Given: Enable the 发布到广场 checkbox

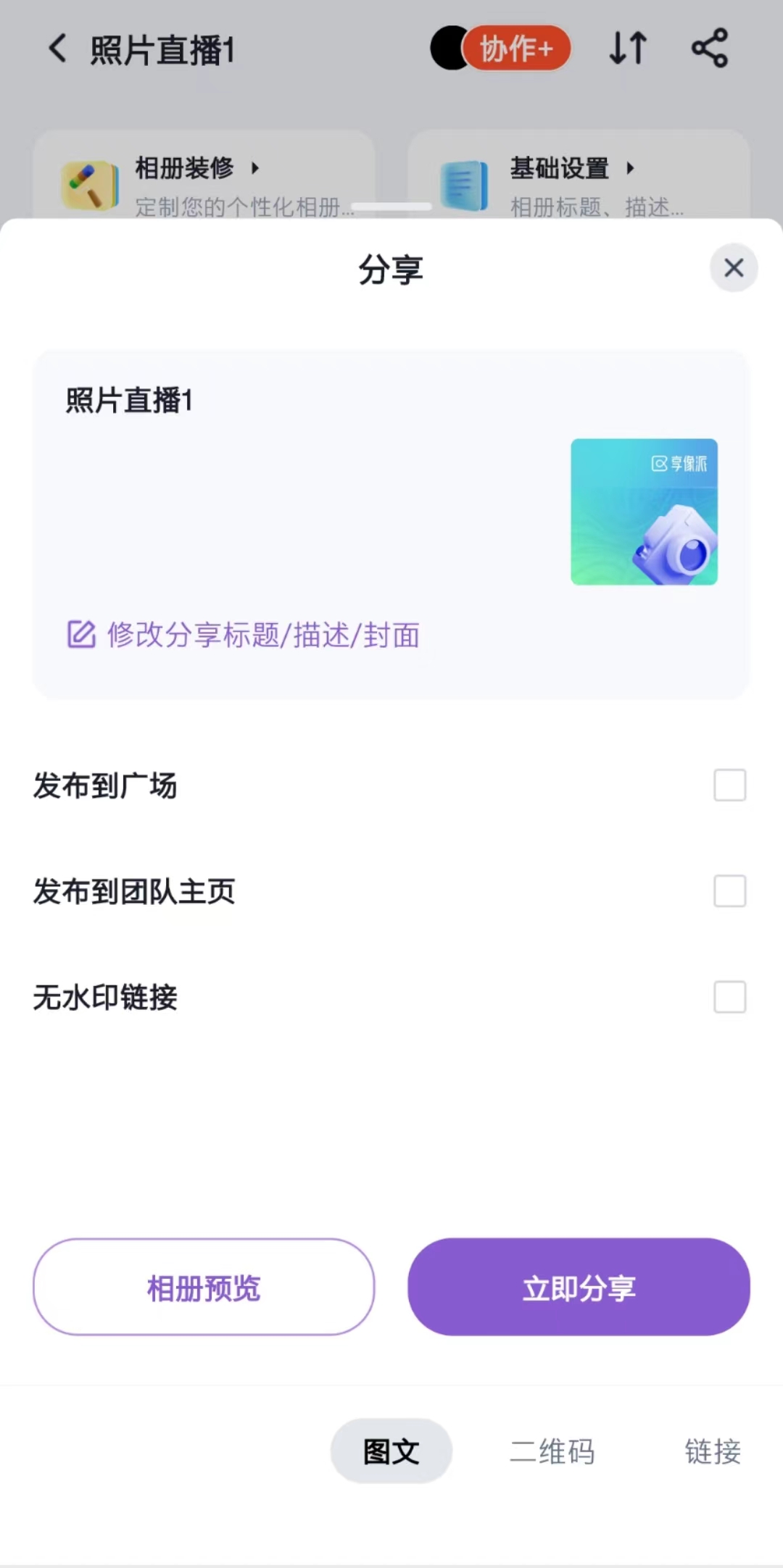Looking at the screenshot, I should click(729, 785).
